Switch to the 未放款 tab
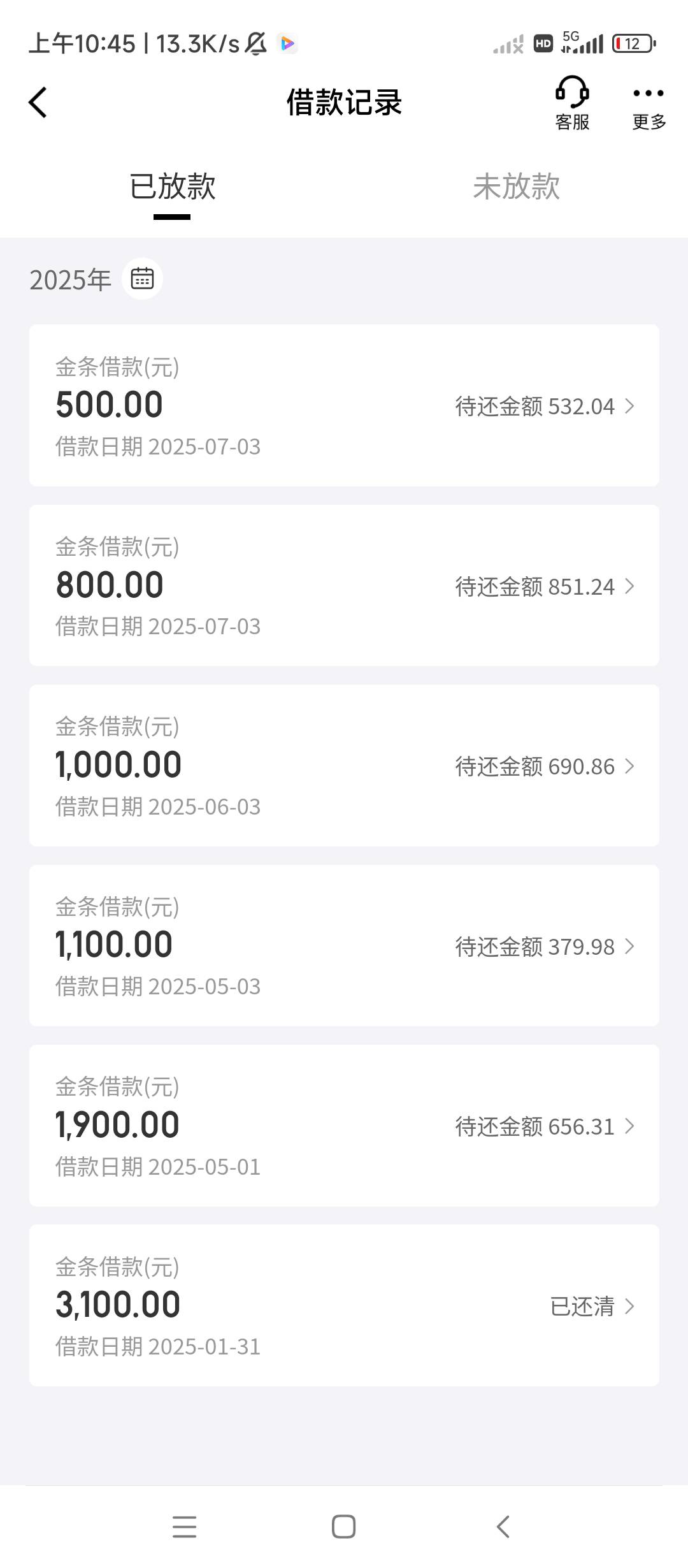This screenshot has height=1568, width=688. (x=516, y=187)
